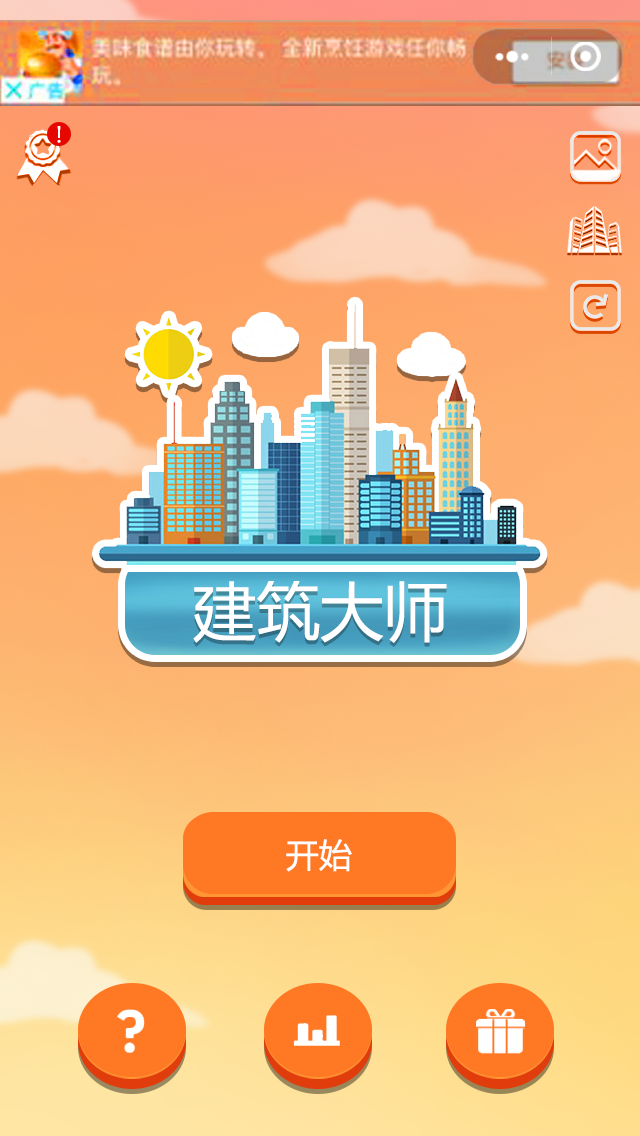This screenshot has width=640, height=1136.
Task: Close the mini program via circle button
Action: (x=585, y=57)
